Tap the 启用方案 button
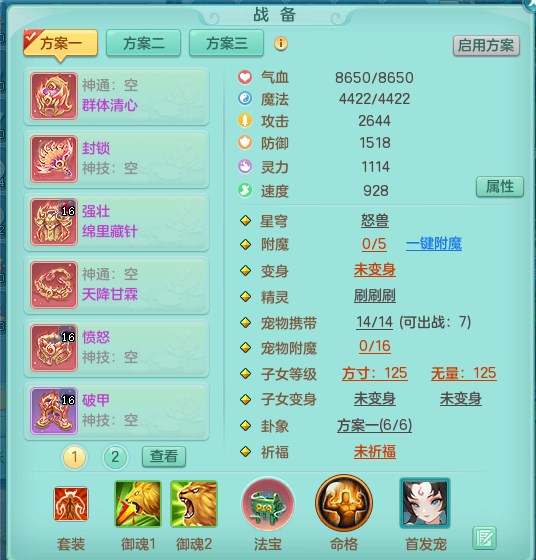 click(x=486, y=46)
